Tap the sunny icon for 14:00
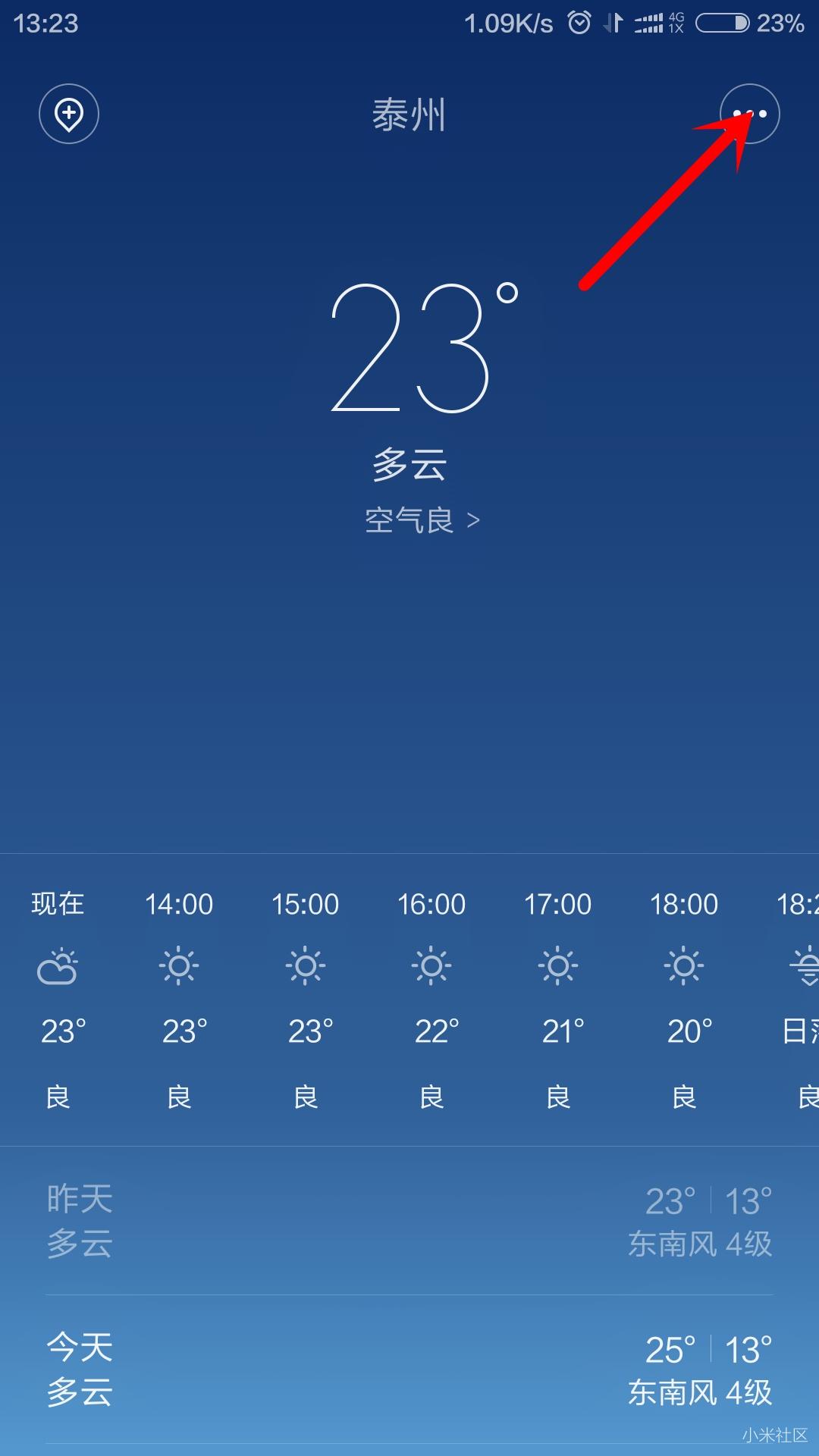The width and height of the screenshot is (819, 1456). pyautogui.click(x=180, y=965)
